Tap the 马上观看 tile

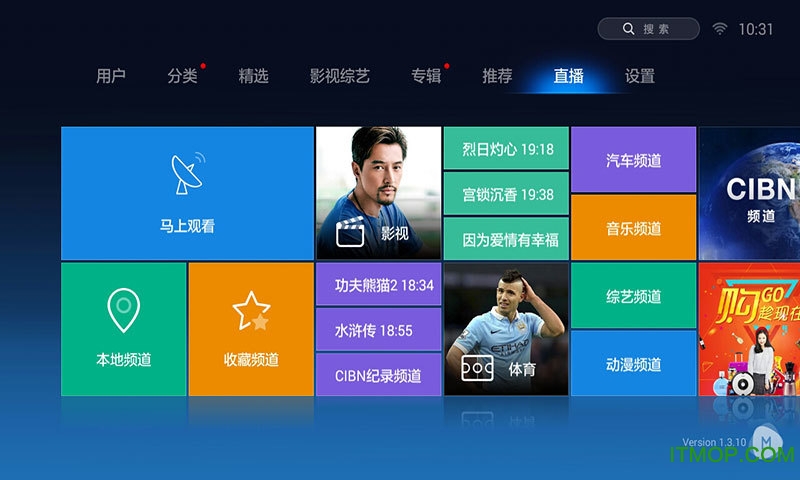[187, 193]
